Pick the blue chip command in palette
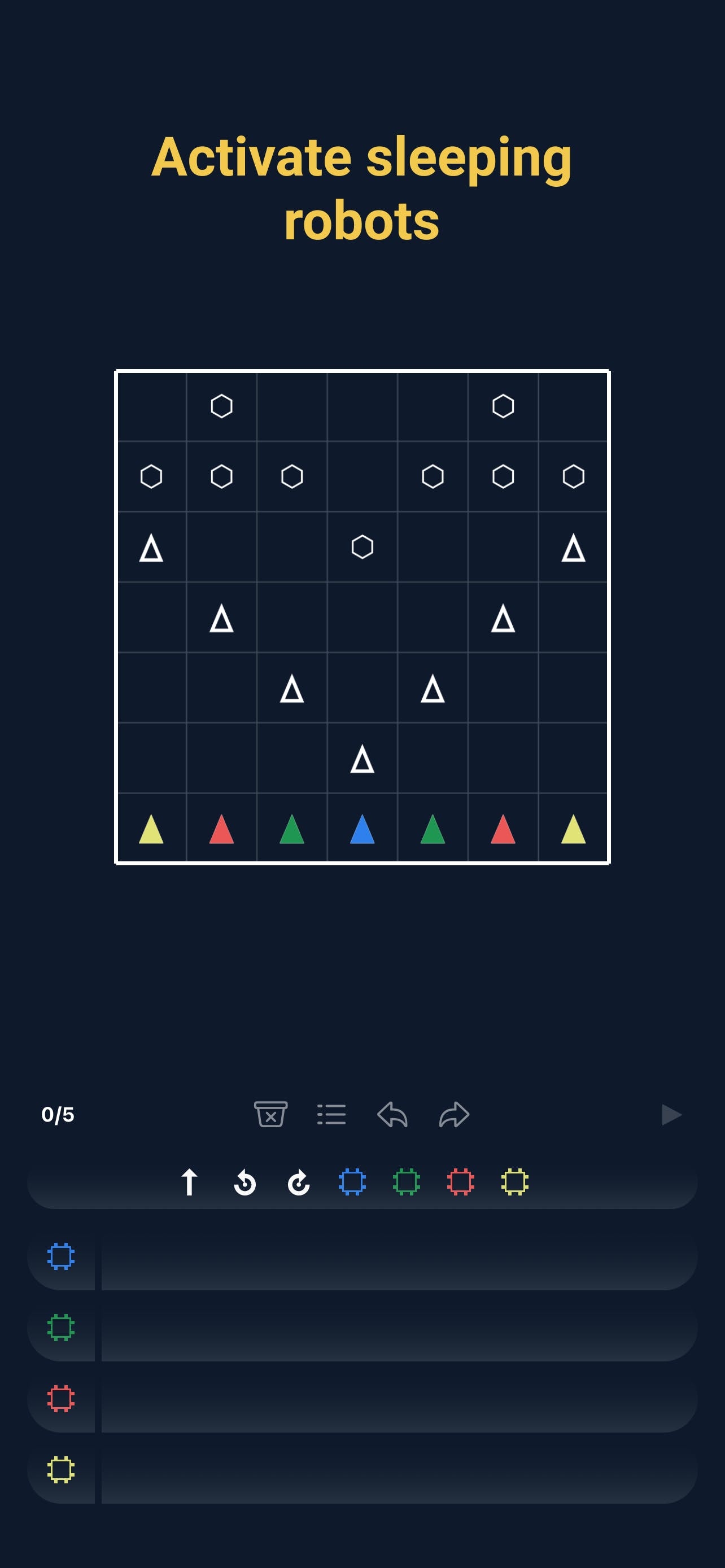This screenshot has width=725, height=1568. [352, 1182]
